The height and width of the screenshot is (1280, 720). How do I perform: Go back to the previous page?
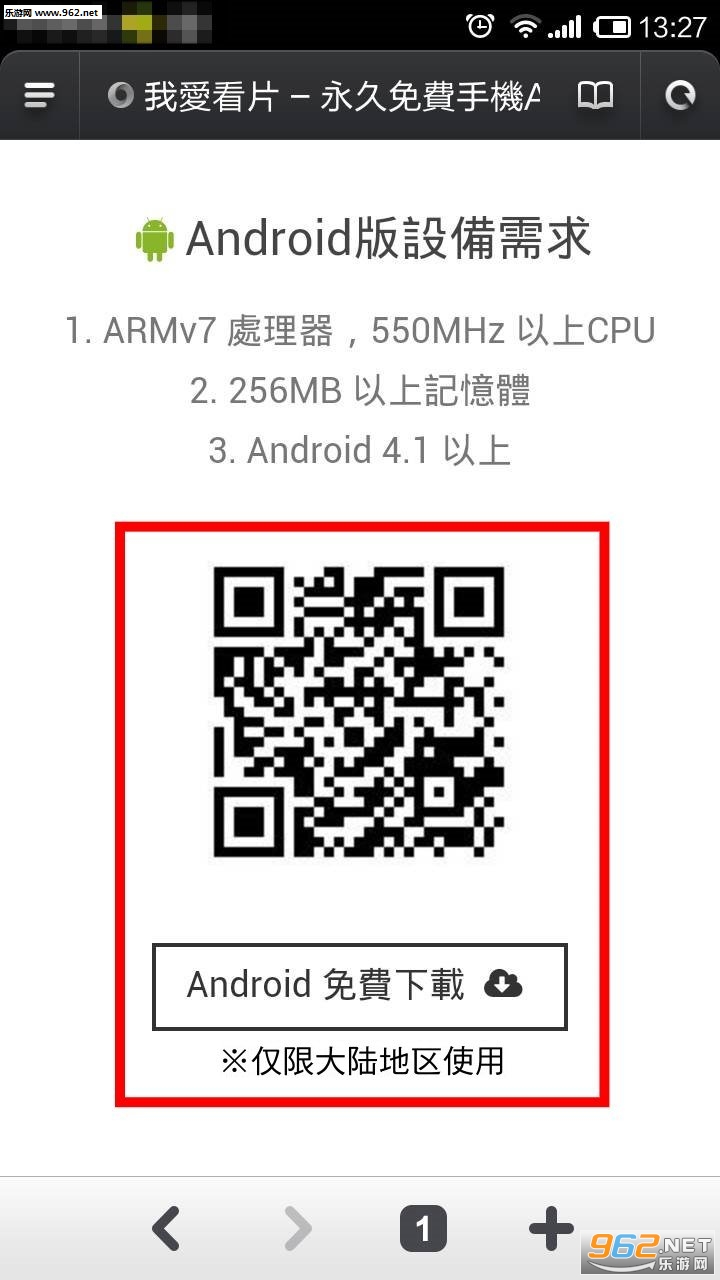pos(167,1228)
